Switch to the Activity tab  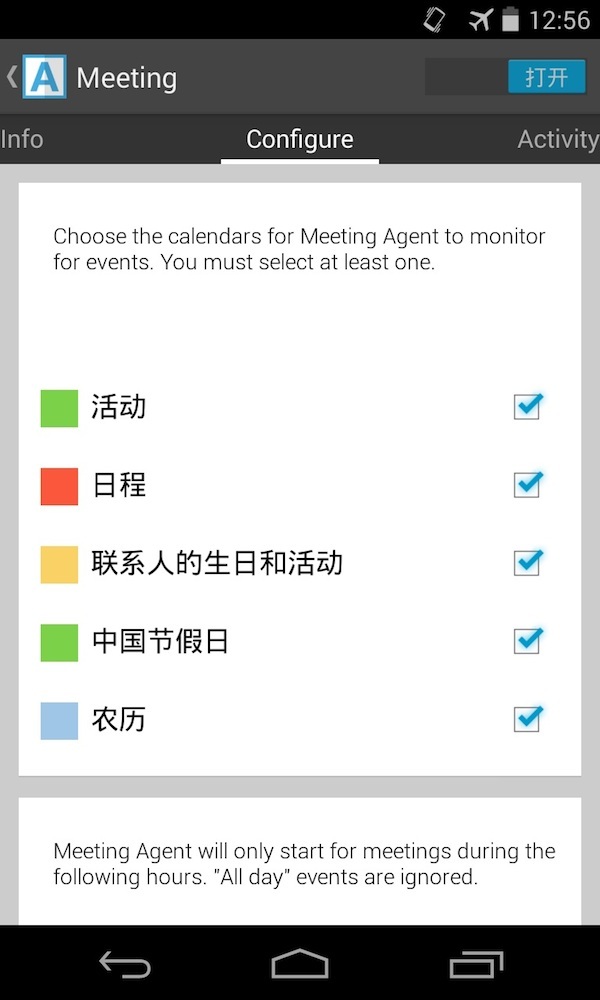pyautogui.click(x=557, y=139)
